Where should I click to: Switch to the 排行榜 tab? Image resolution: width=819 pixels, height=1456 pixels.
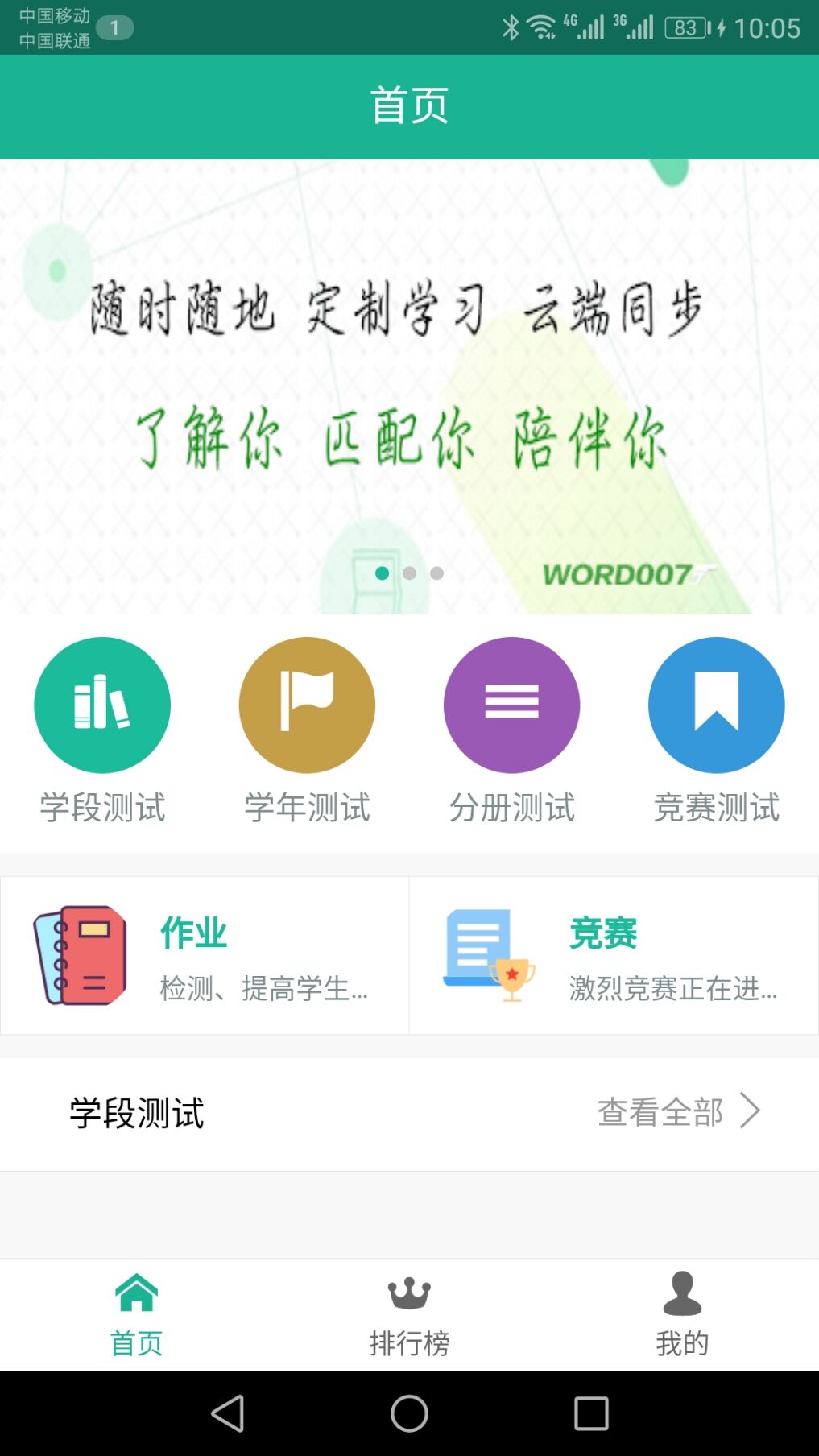tap(409, 1314)
